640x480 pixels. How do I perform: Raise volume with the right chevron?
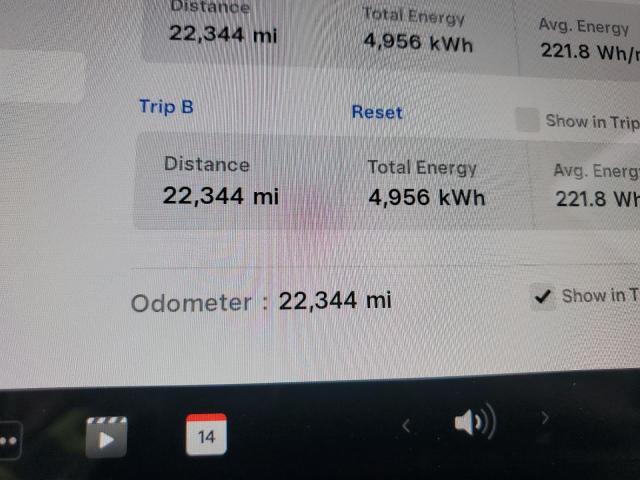(545, 418)
